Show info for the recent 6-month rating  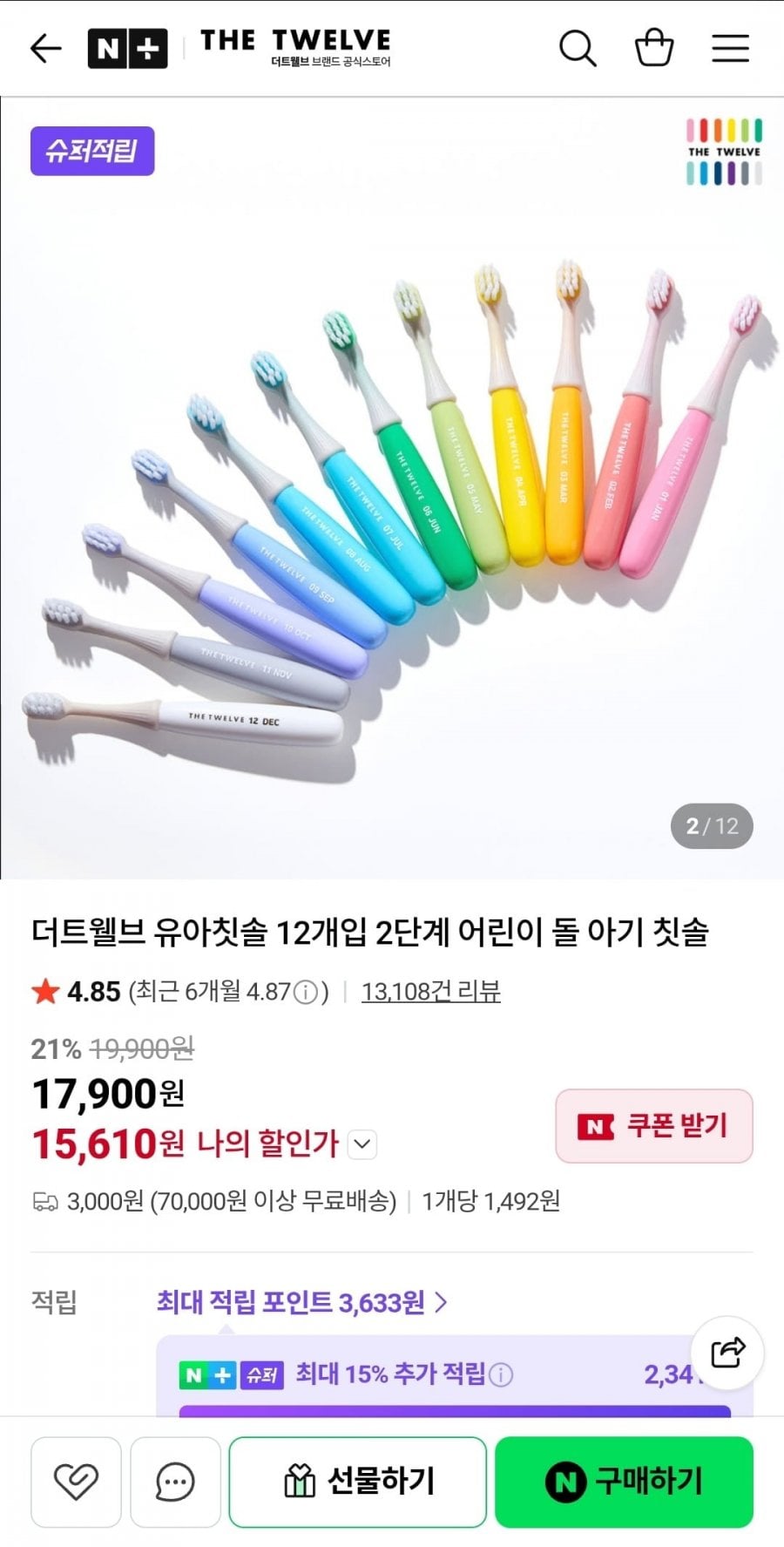[306, 992]
